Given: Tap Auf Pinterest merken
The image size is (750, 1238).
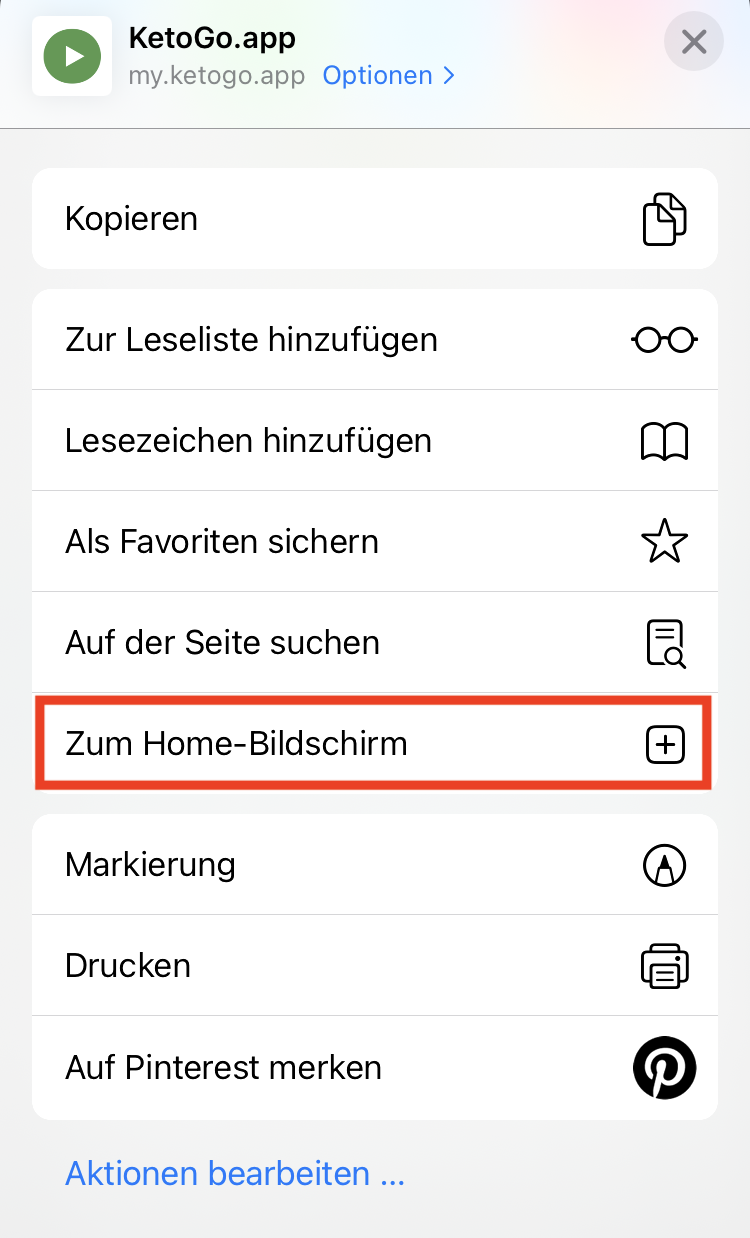Looking at the screenshot, I should point(374,1067).
